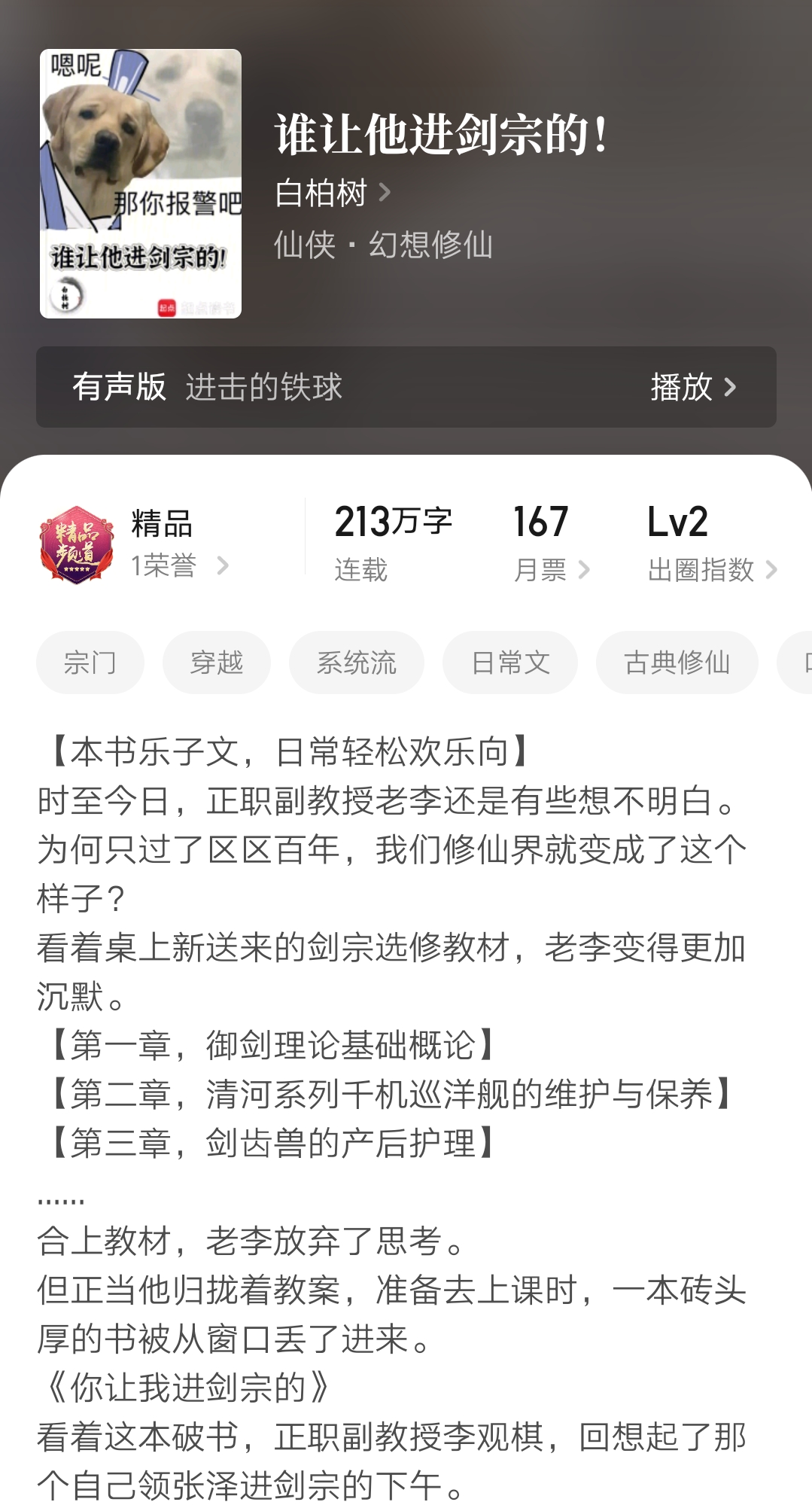
Task: Select the 日常文 tag
Action: click(509, 663)
